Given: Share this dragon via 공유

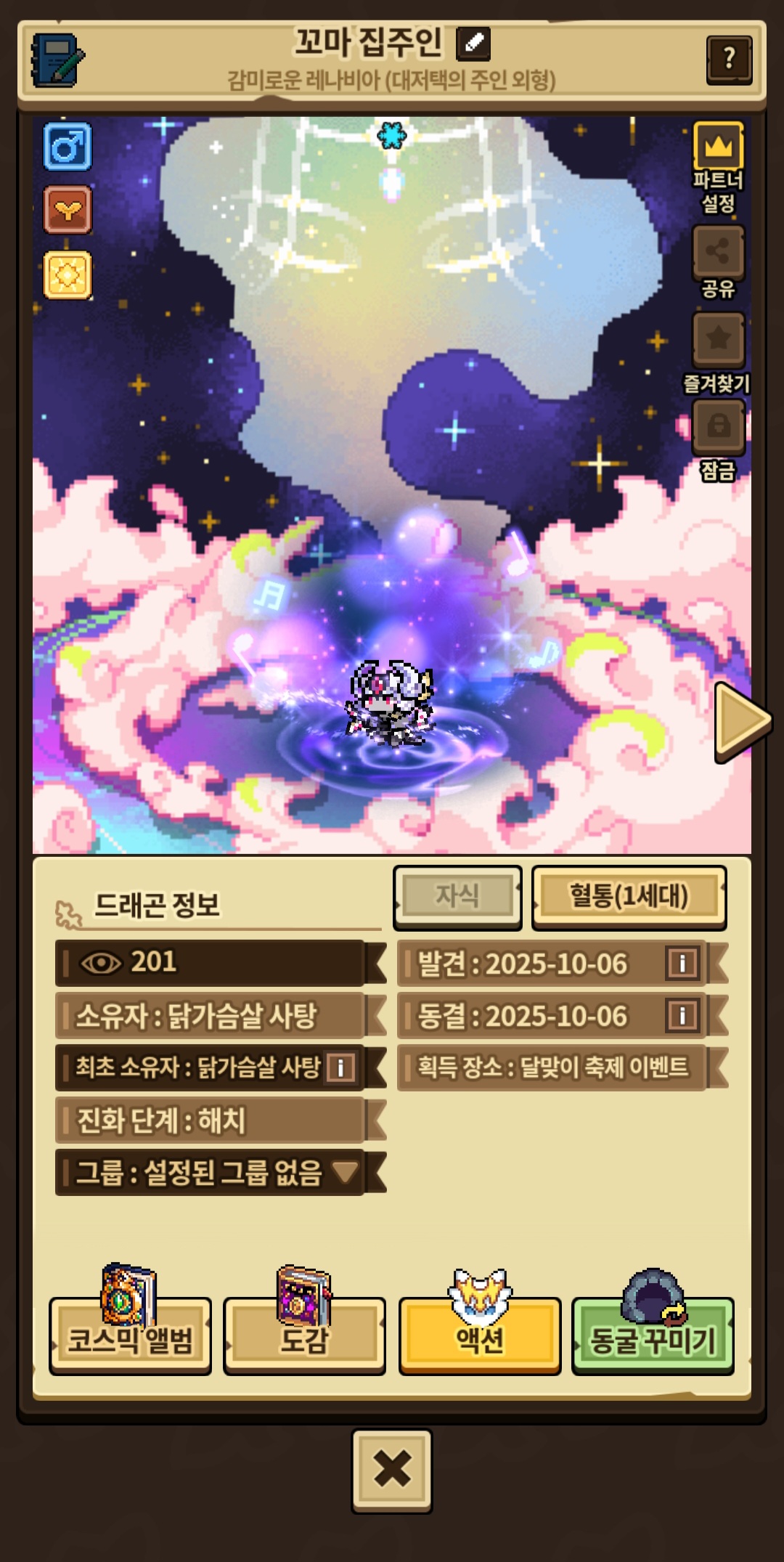Looking at the screenshot, I should (x=718, y=253).
